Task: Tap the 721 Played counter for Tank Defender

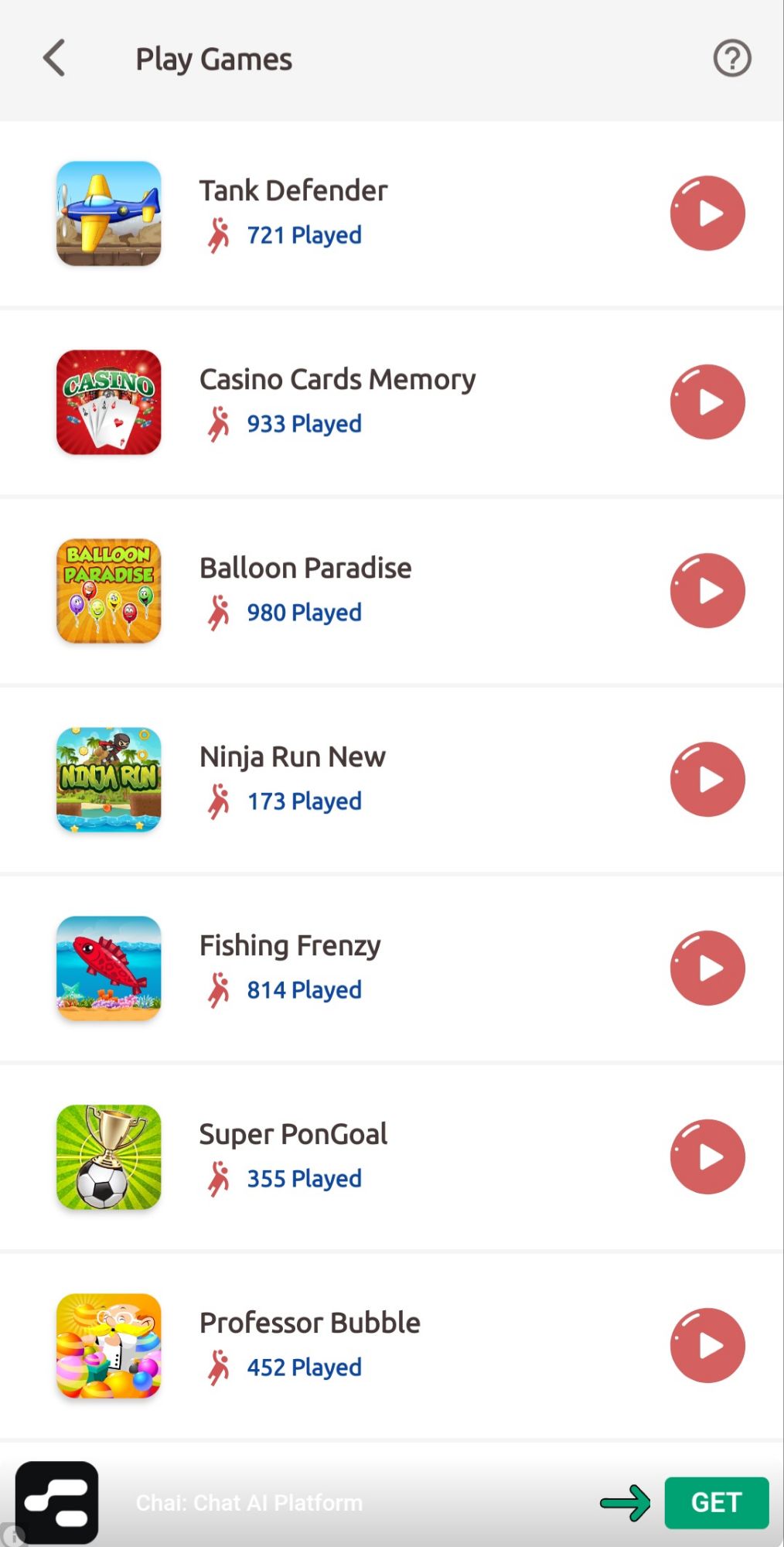Action: 304,234
